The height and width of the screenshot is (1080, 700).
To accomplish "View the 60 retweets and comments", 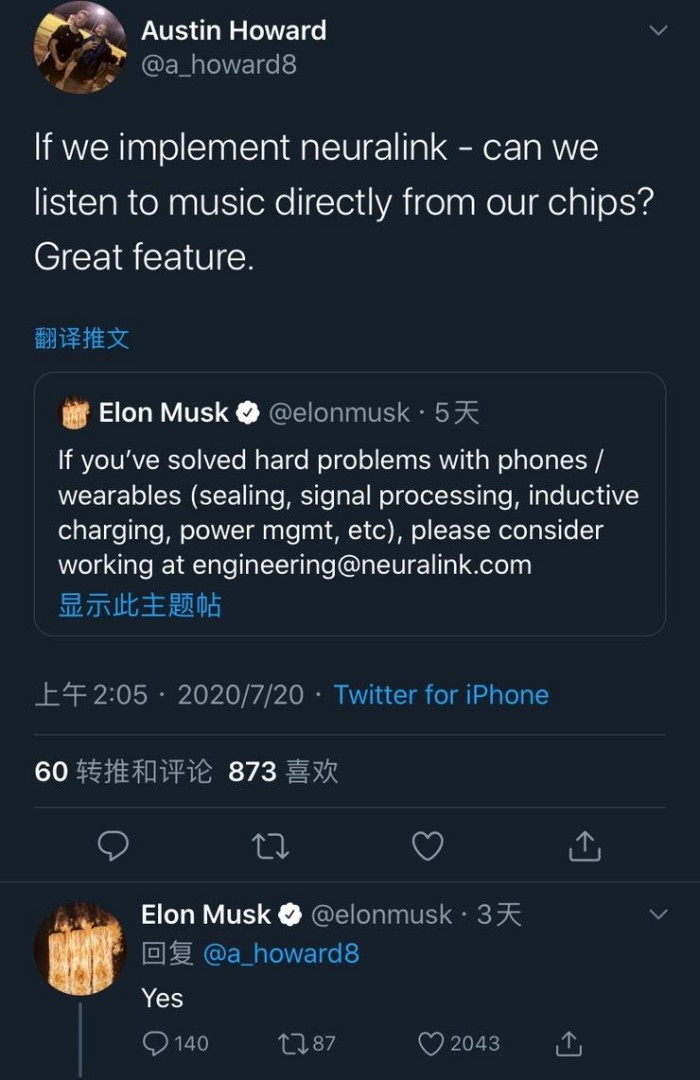I will (123, 771).
